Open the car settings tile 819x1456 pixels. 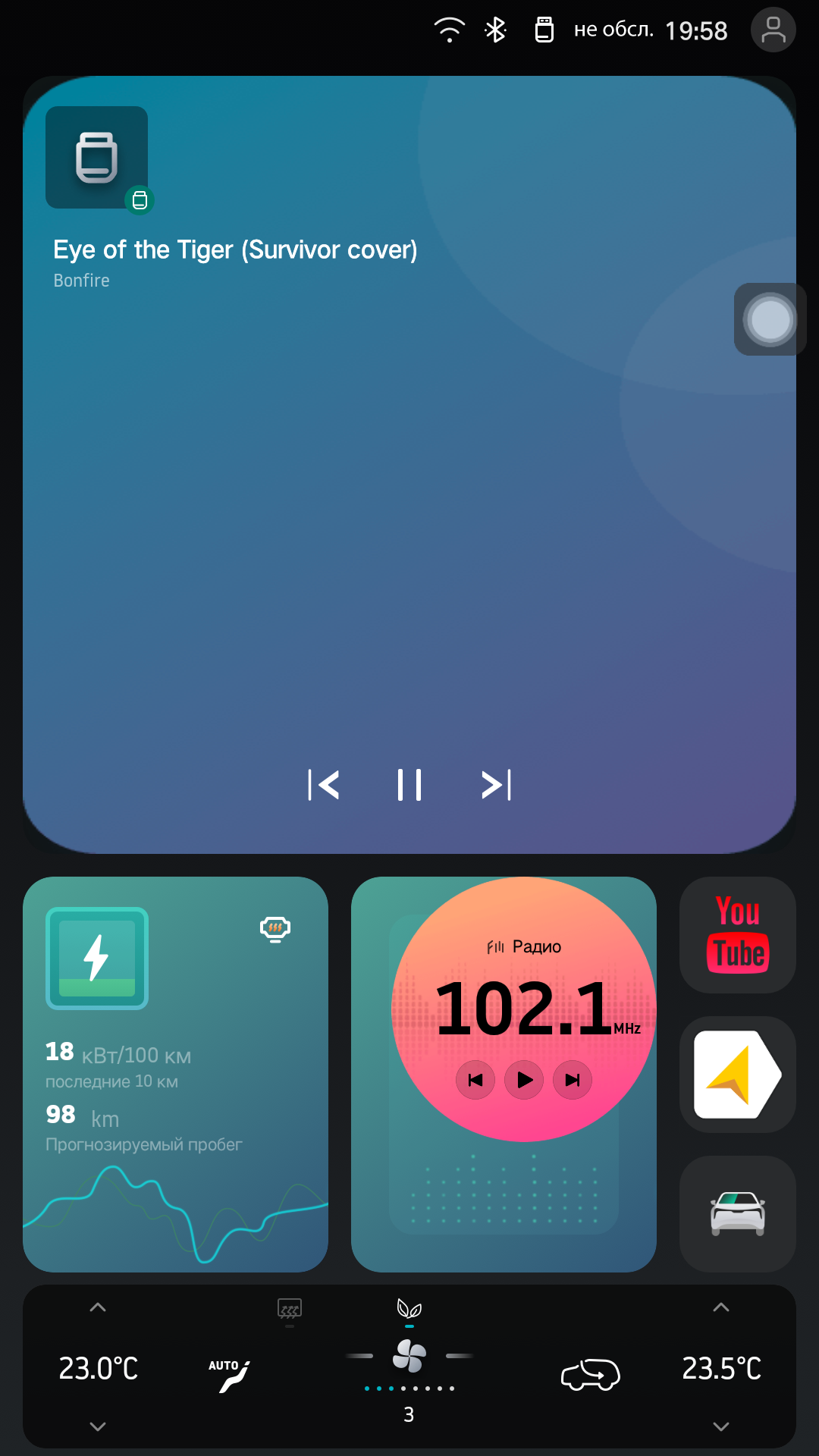pos(738,1214)
